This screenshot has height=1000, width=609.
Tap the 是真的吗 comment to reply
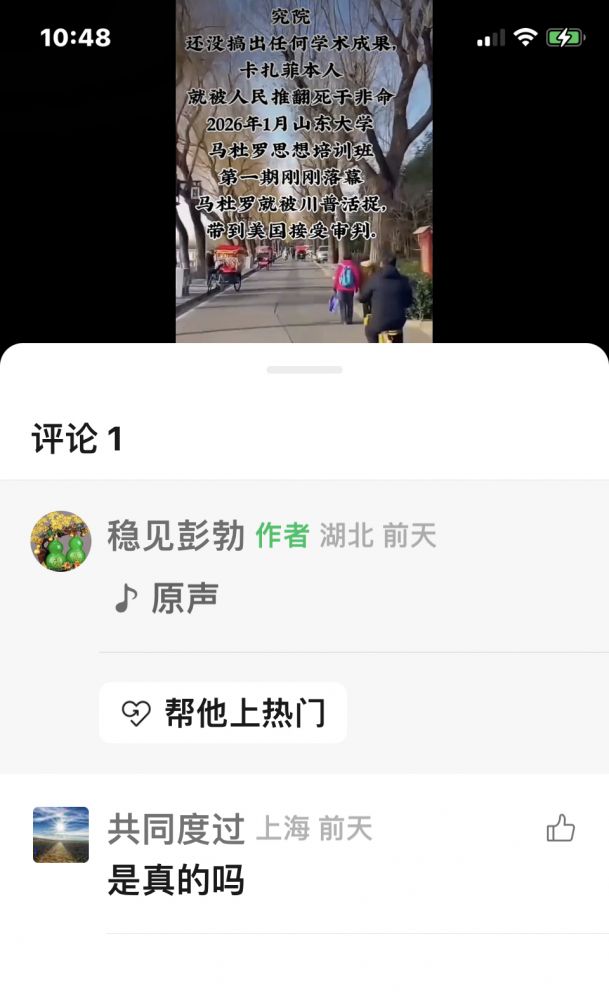tap(176, 881)
